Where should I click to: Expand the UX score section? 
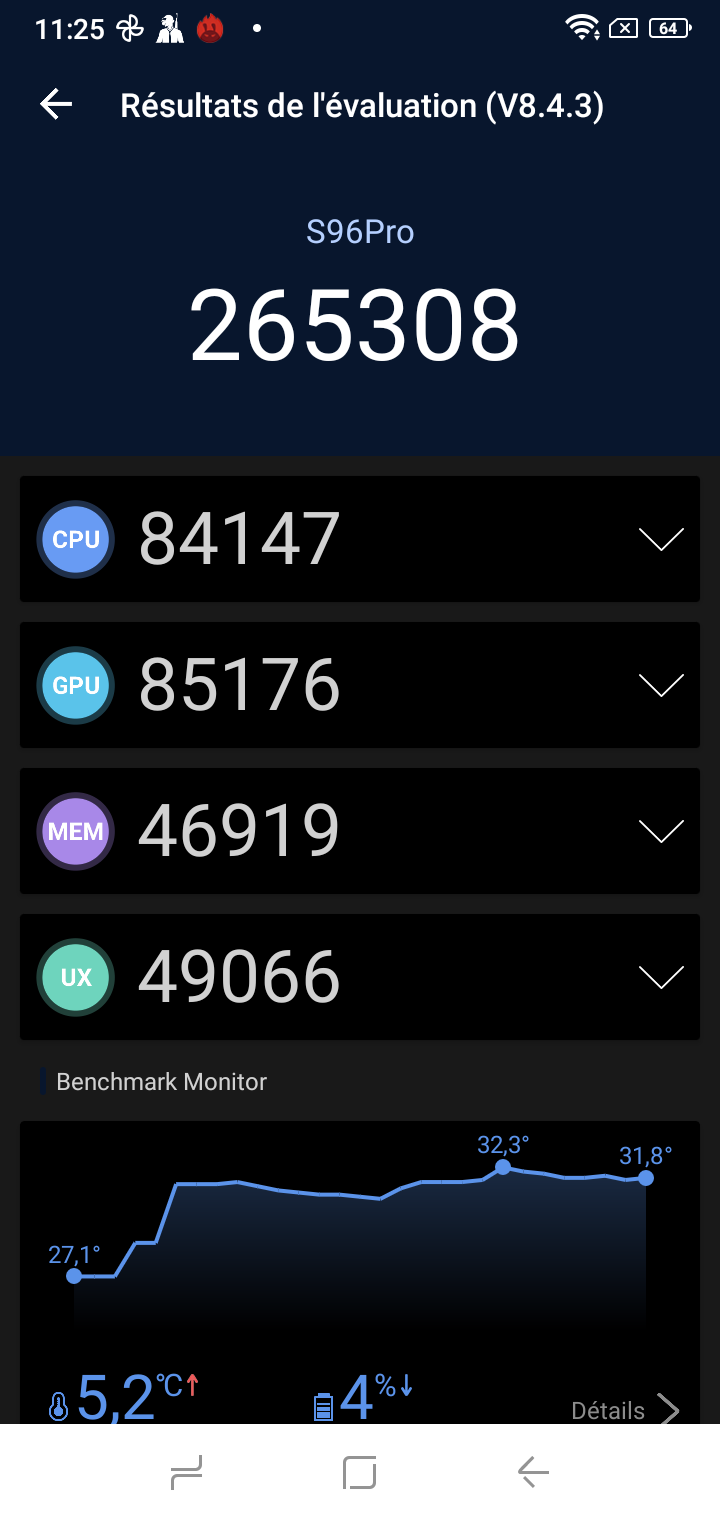[661, 977]
